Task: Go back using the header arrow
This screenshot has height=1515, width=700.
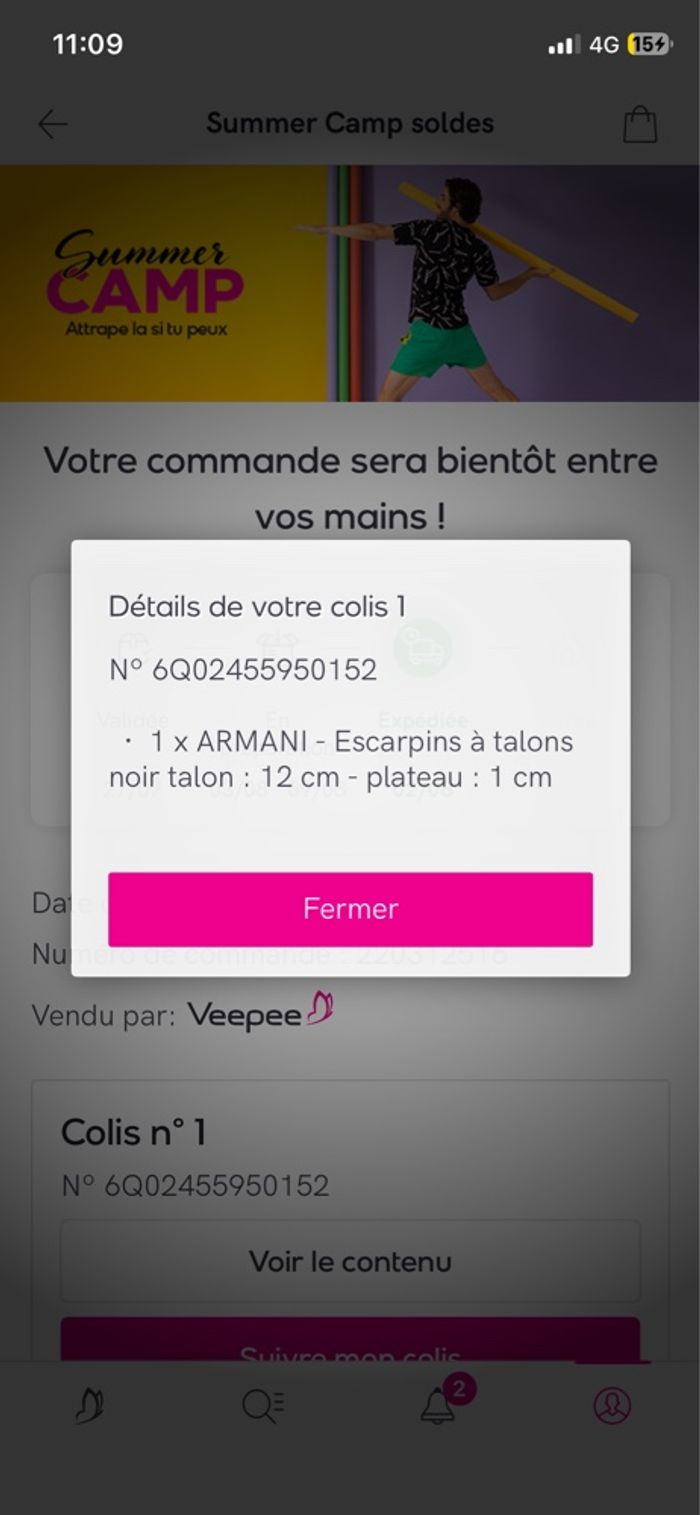Action: pyautogui.click(x=53, y=124)
